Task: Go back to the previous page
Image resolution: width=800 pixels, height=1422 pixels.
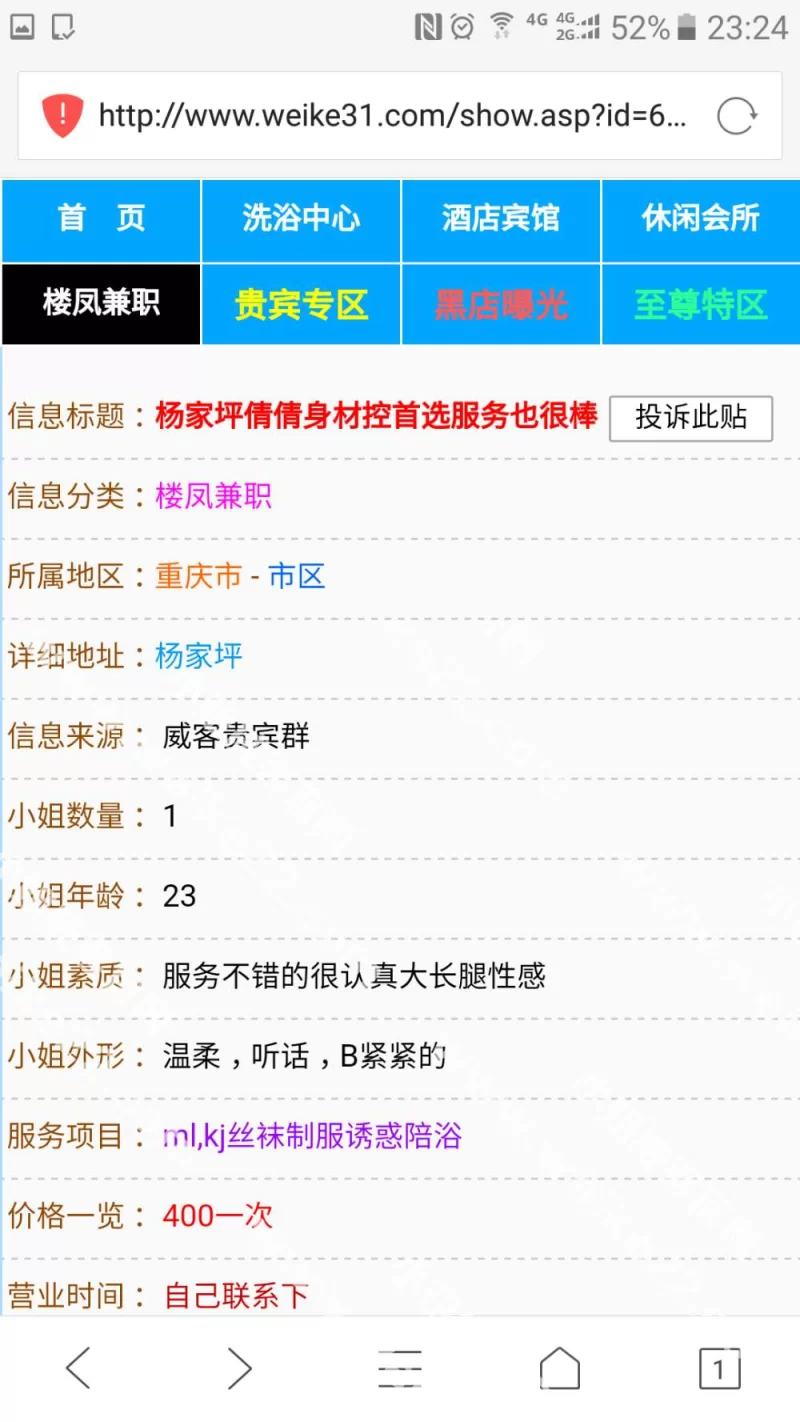Action: coord(78,1368)
